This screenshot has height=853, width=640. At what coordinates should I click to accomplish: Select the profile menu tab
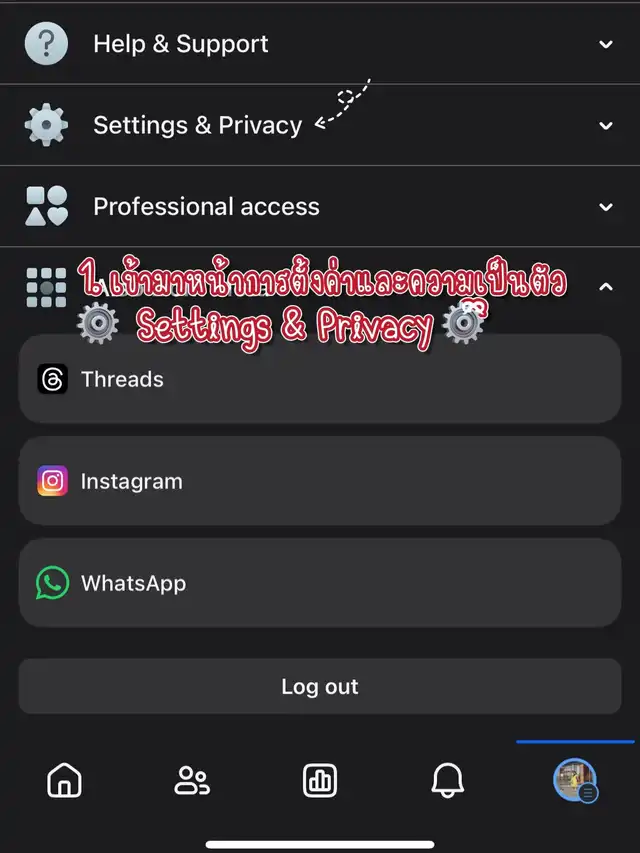pyautogui.click(x=575, y=780)
